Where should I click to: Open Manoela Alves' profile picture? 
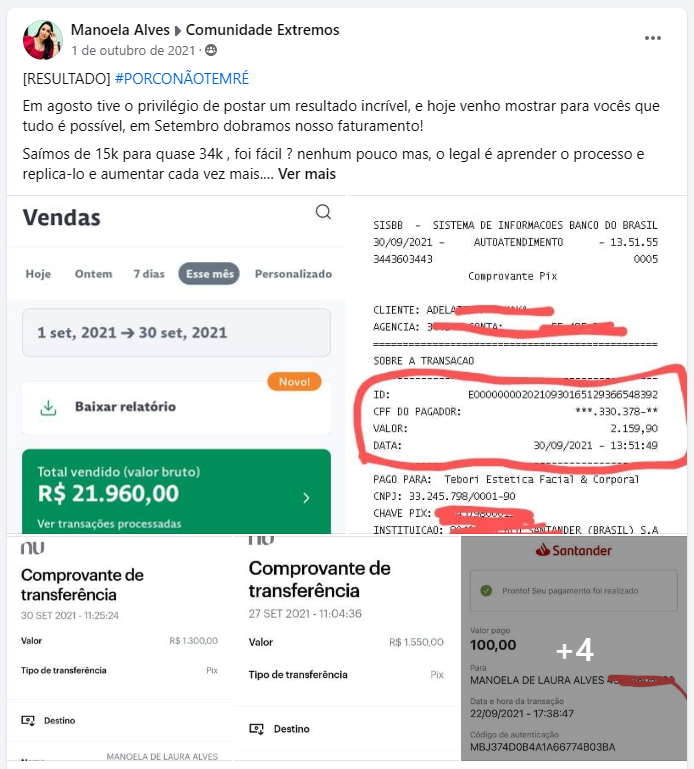point(43,40)
